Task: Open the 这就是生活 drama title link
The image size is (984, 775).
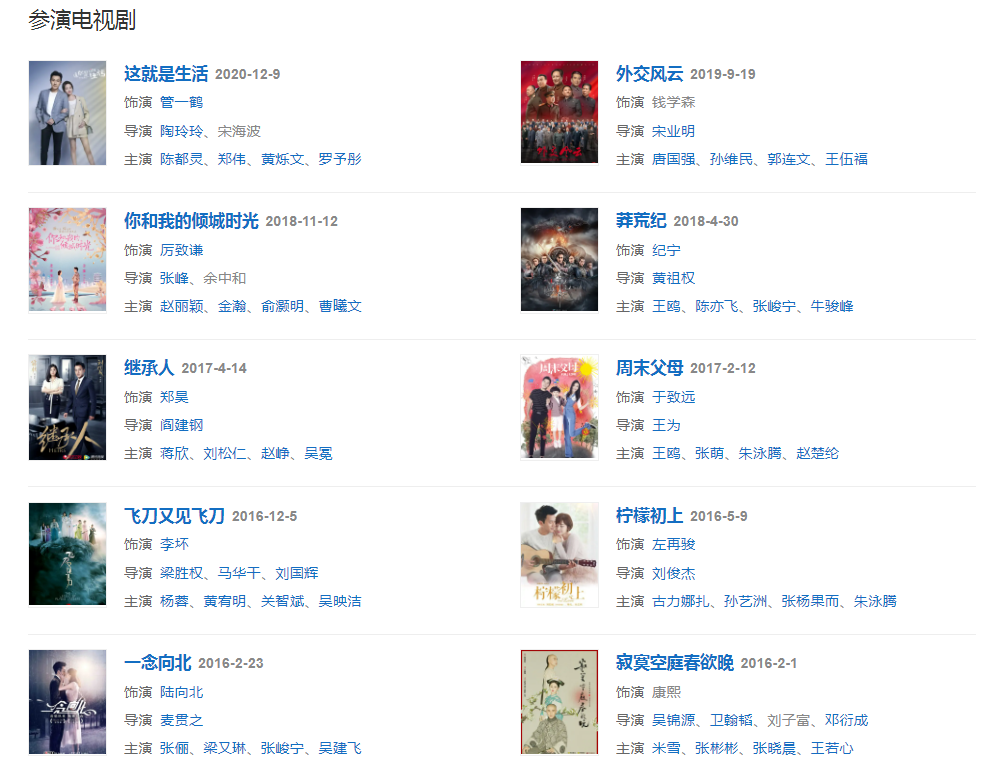Action: (166, 74)
